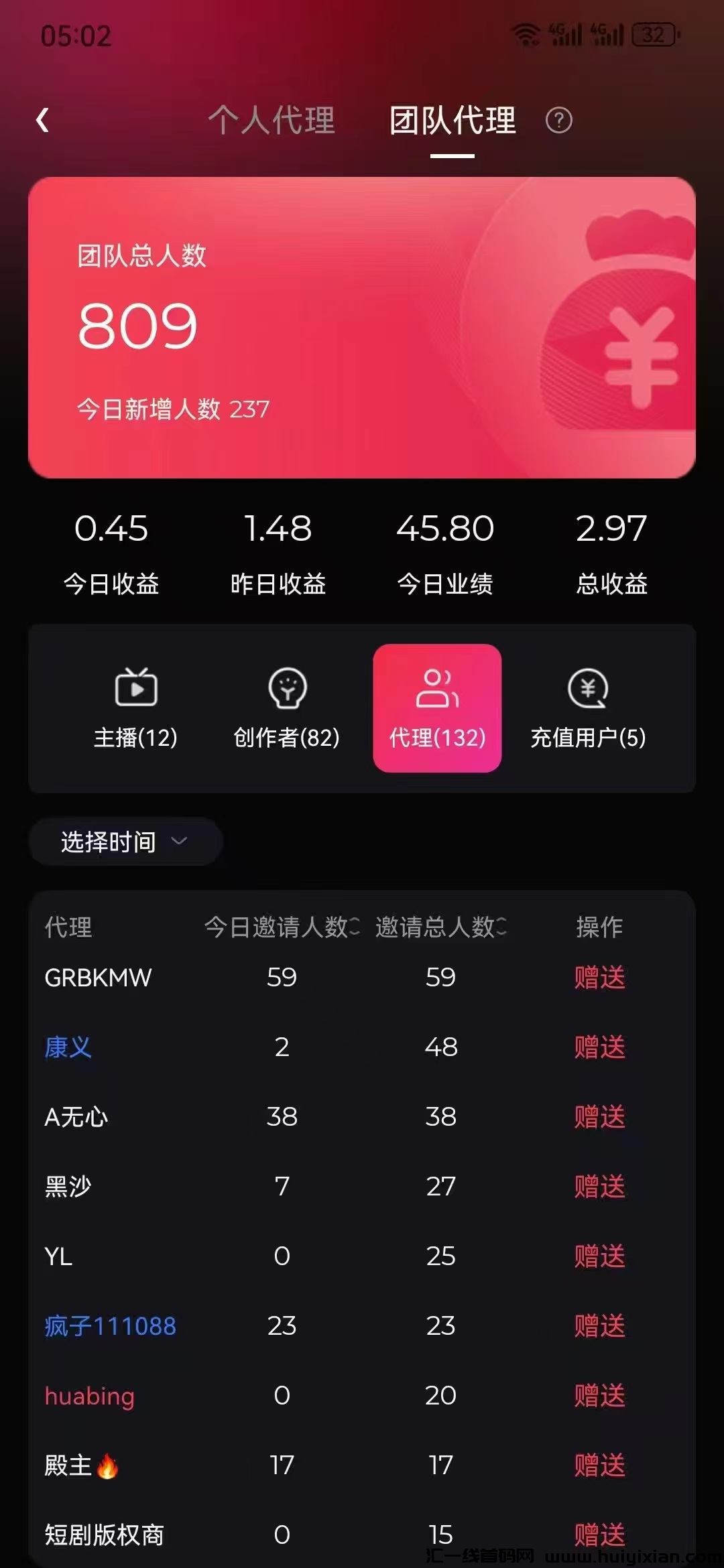This screenshot has width=724, height=1568.
Task: Open the help question mark icon
Action: 558,121
